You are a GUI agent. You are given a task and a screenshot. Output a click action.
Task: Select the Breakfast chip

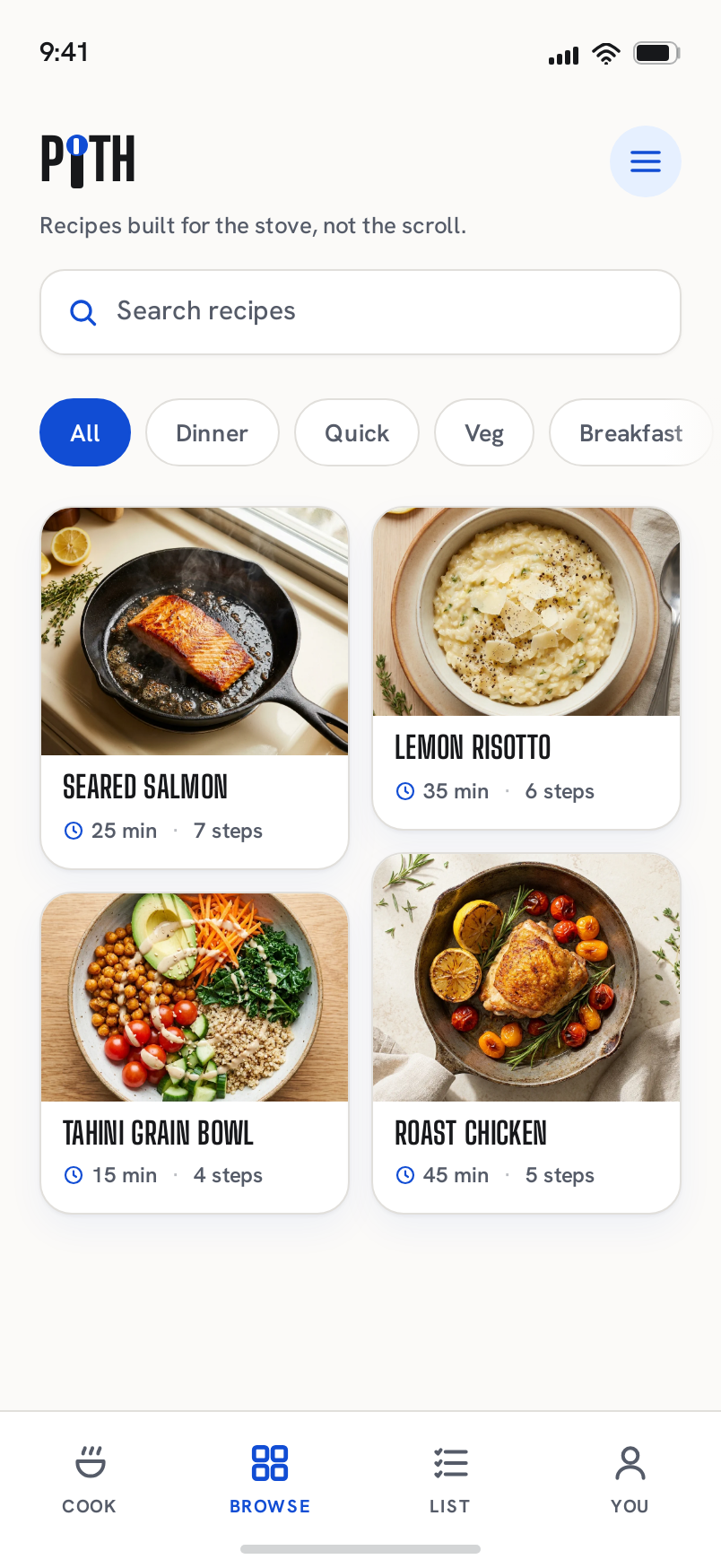click(631, 432)
